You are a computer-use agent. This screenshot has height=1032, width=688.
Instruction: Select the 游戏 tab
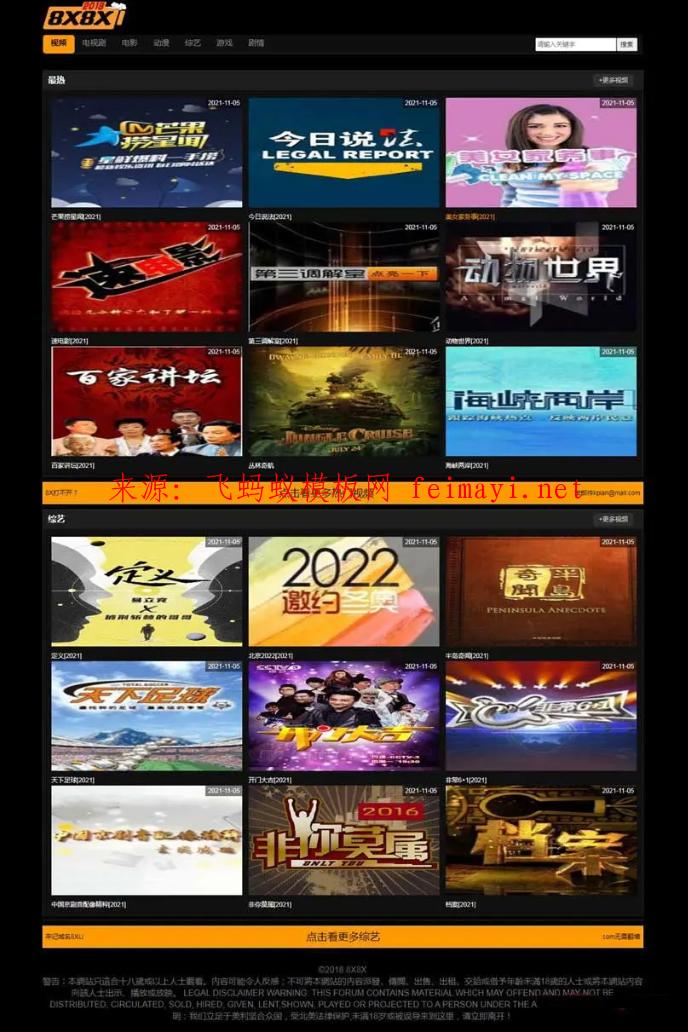(224, 44)
